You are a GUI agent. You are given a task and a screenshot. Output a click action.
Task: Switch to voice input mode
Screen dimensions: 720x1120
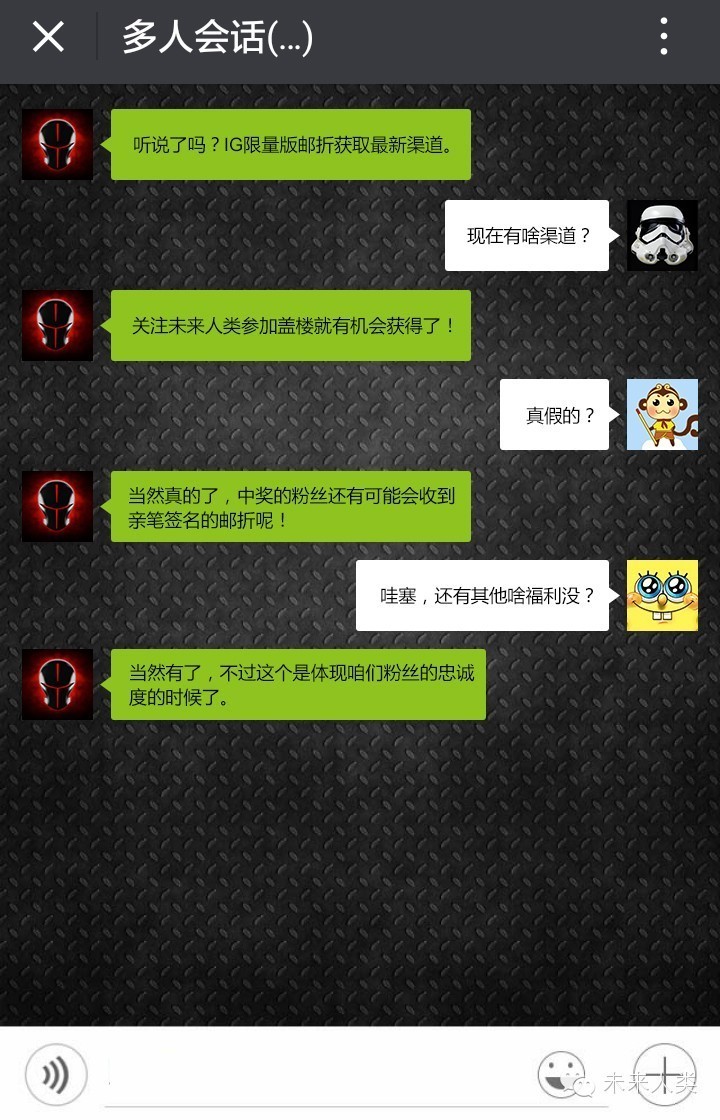(55, 1076)
